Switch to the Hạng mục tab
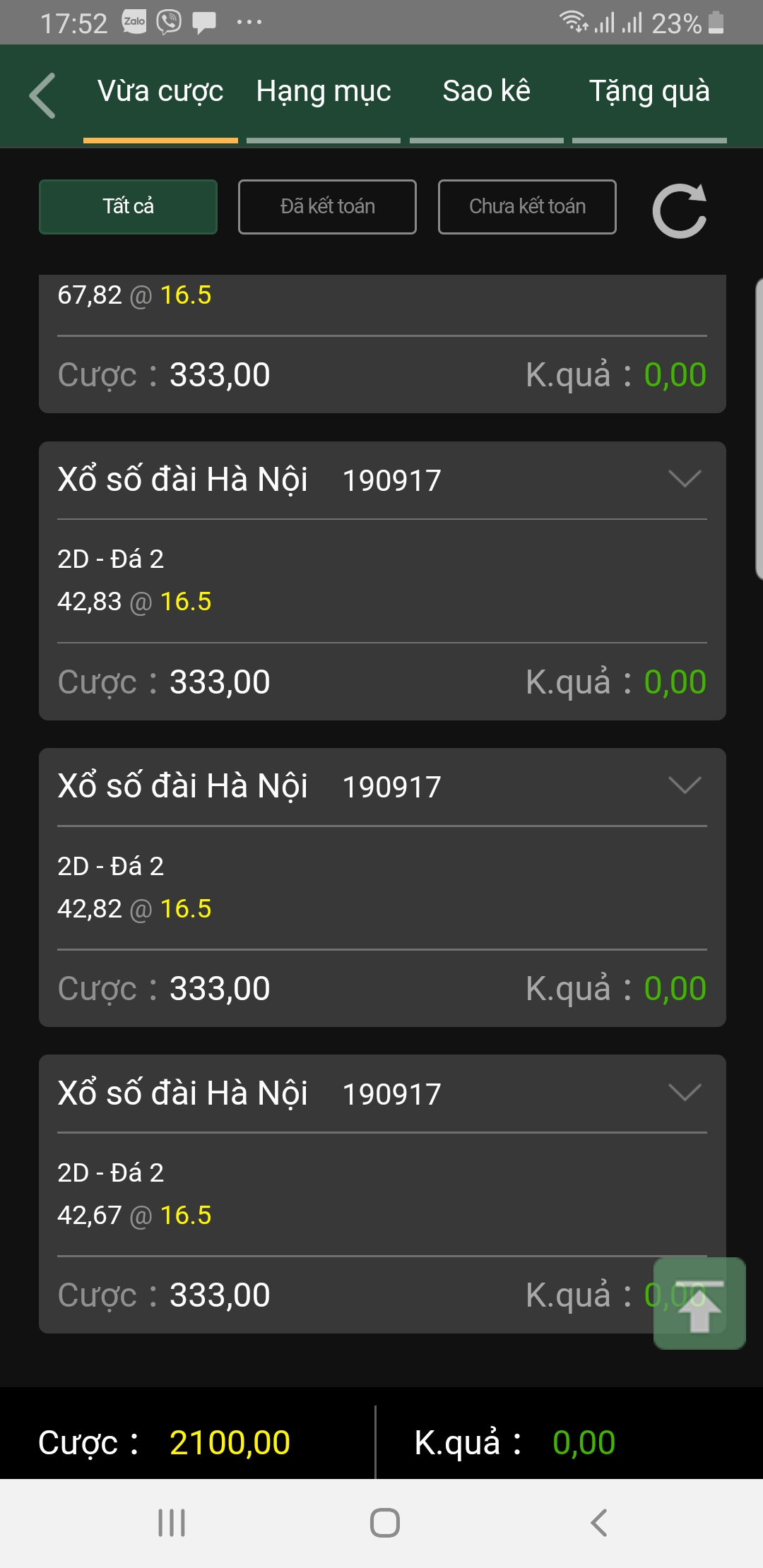Image resolution: width=763 pixels, height=1568 pixels. click(x=324, y=92)
